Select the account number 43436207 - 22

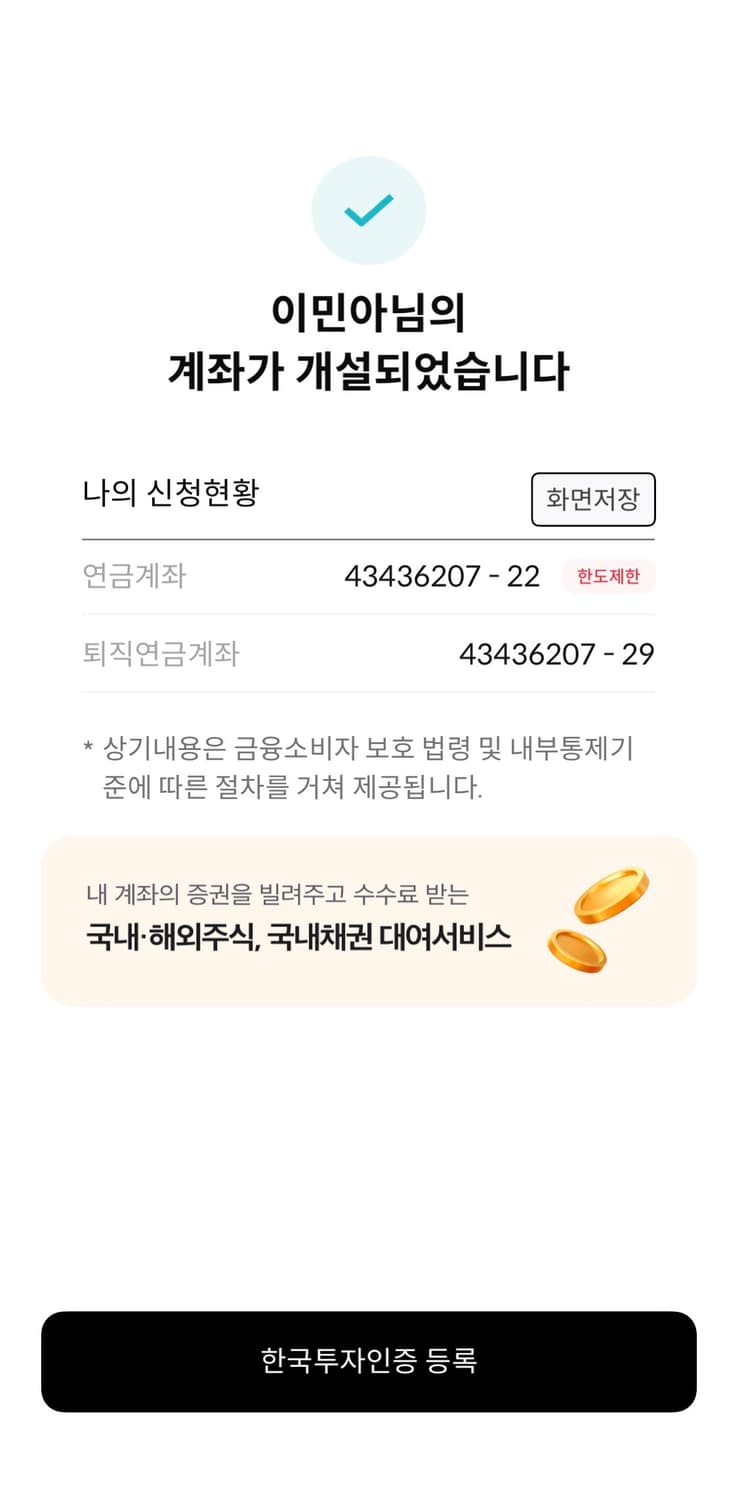(443, 576)
